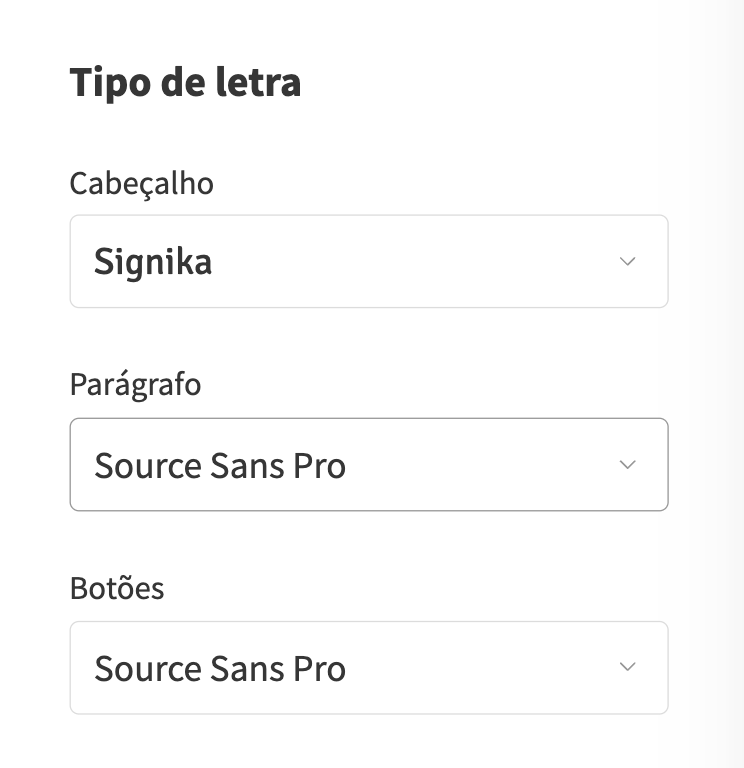Open the Botões font dropdown showing Source Sans Pro
The width and height of the screenshot is (744, 768).
click(x=369, y=667)
